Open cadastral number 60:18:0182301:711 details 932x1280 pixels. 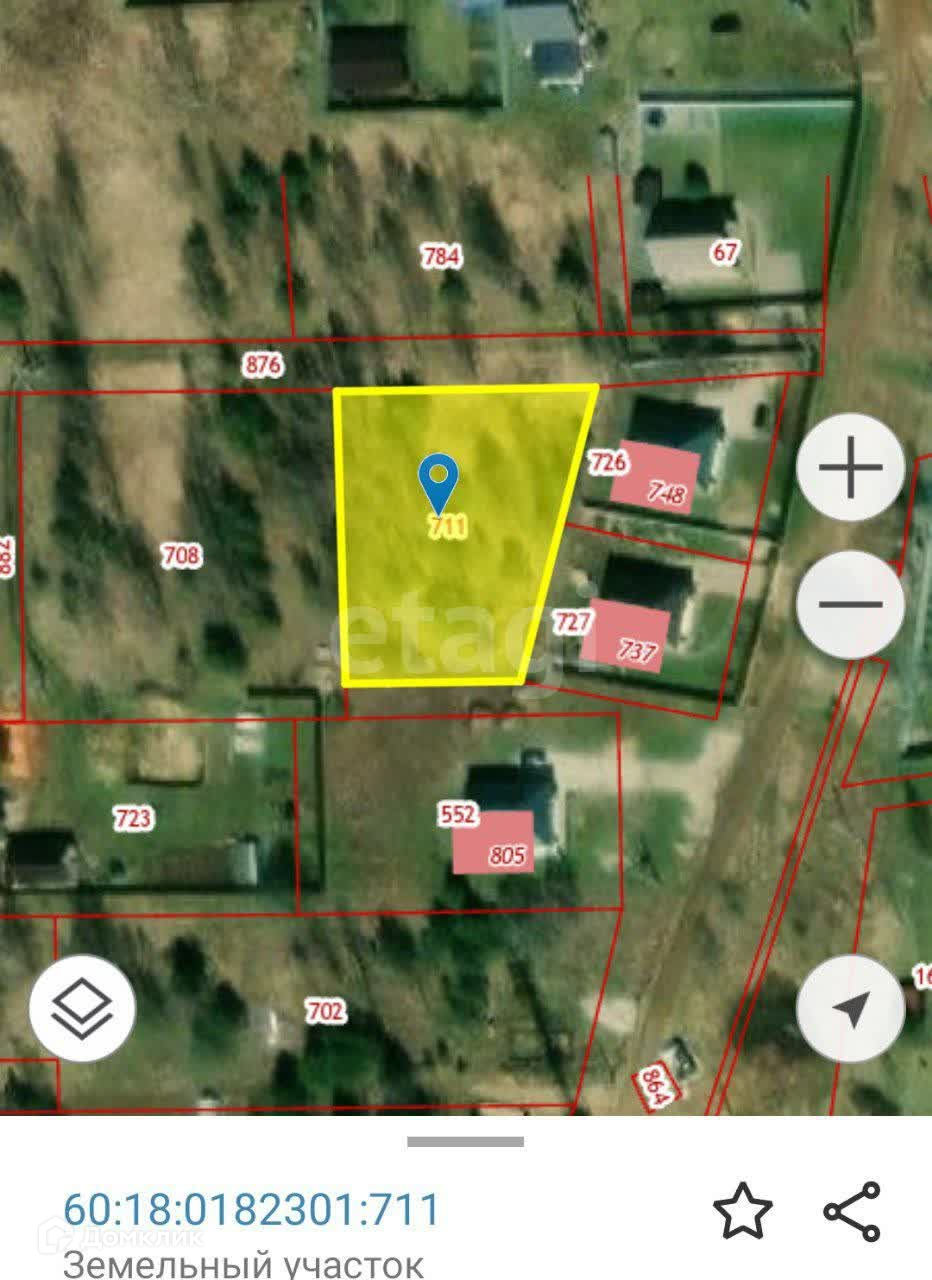pyautogui.click(x=251, y=1209)
